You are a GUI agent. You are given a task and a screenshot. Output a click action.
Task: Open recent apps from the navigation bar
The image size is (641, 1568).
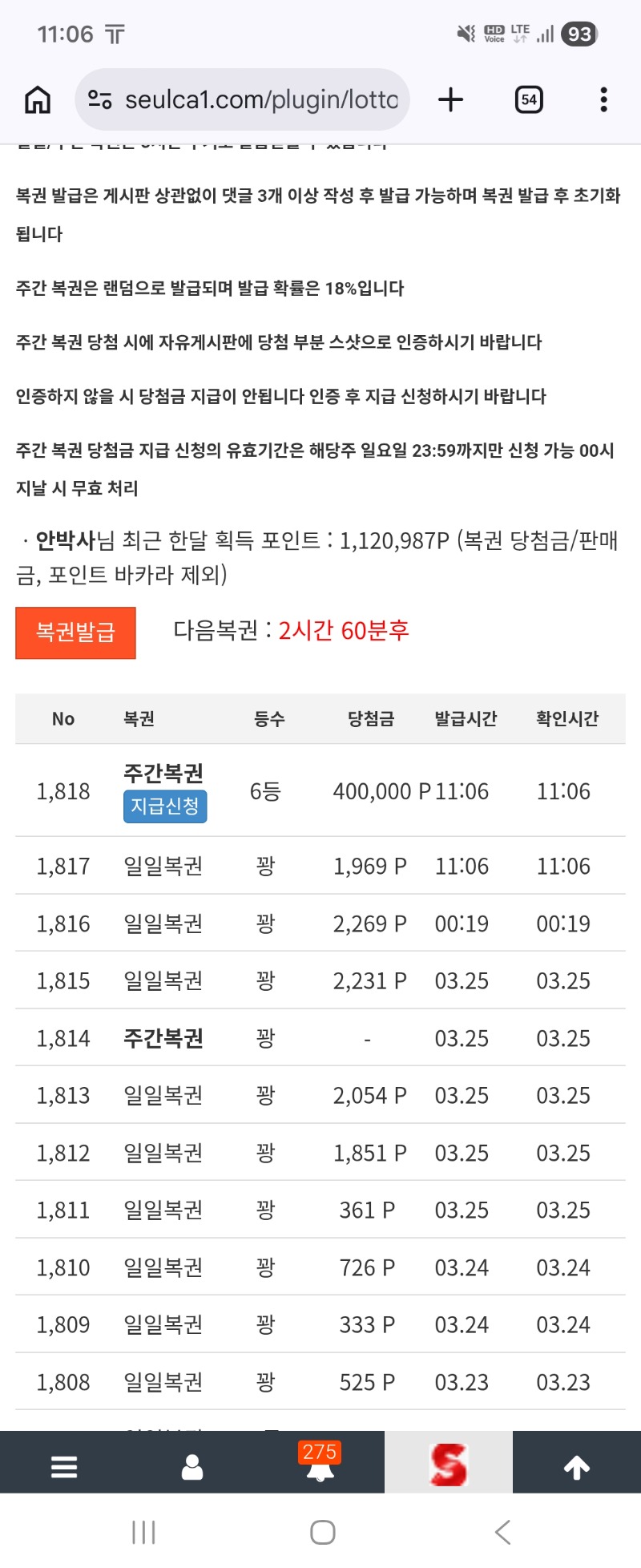(x=143, y=1532)
